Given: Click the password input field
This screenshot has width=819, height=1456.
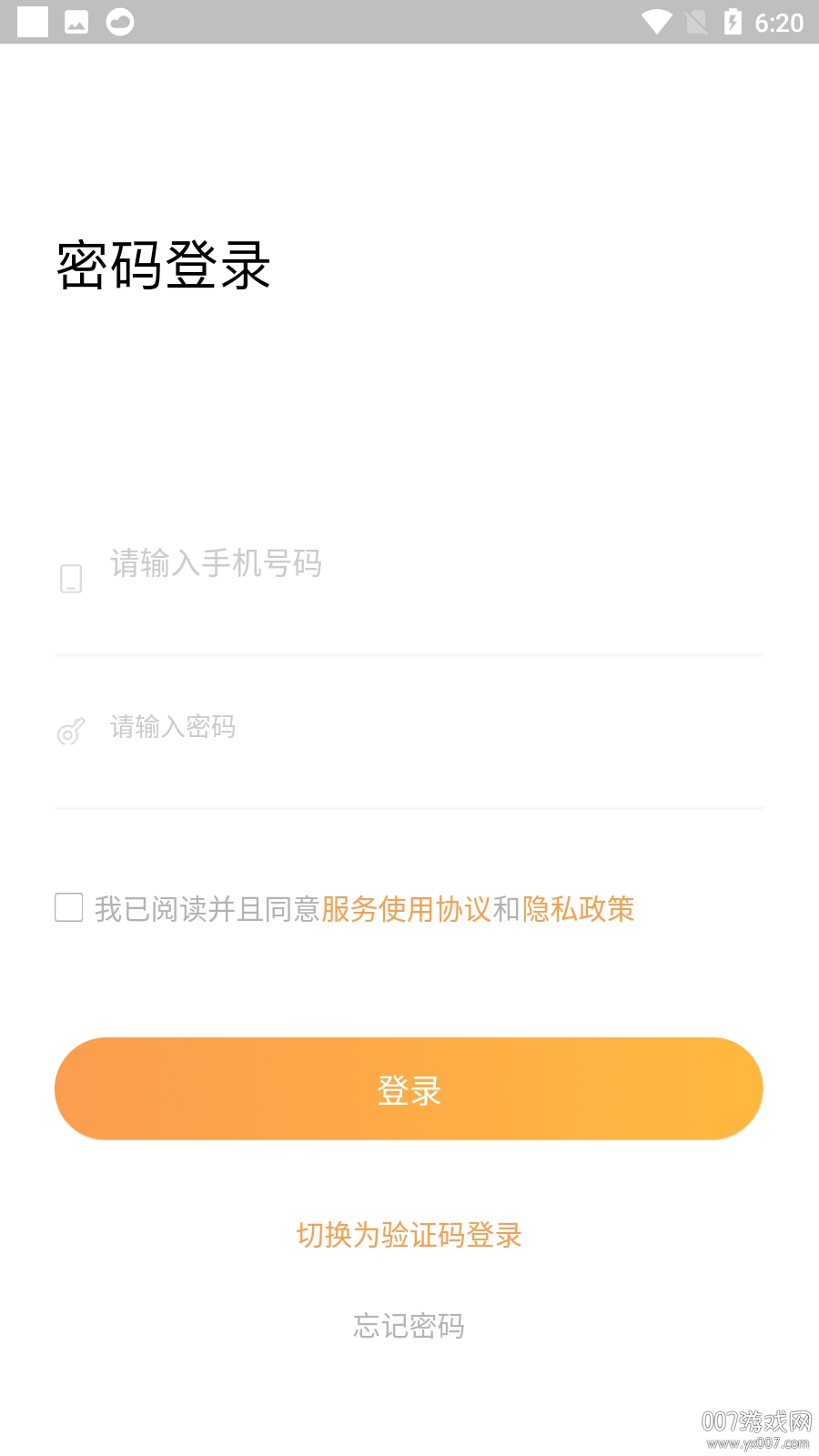Looking at the screenshot, I should (364, 727).
